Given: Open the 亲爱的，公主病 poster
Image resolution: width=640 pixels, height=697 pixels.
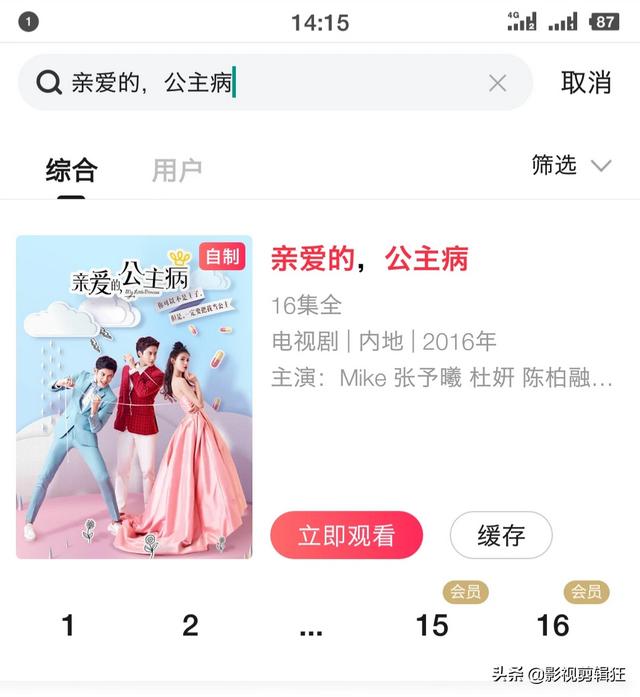Looking at the screenshot, I should 134,397.
